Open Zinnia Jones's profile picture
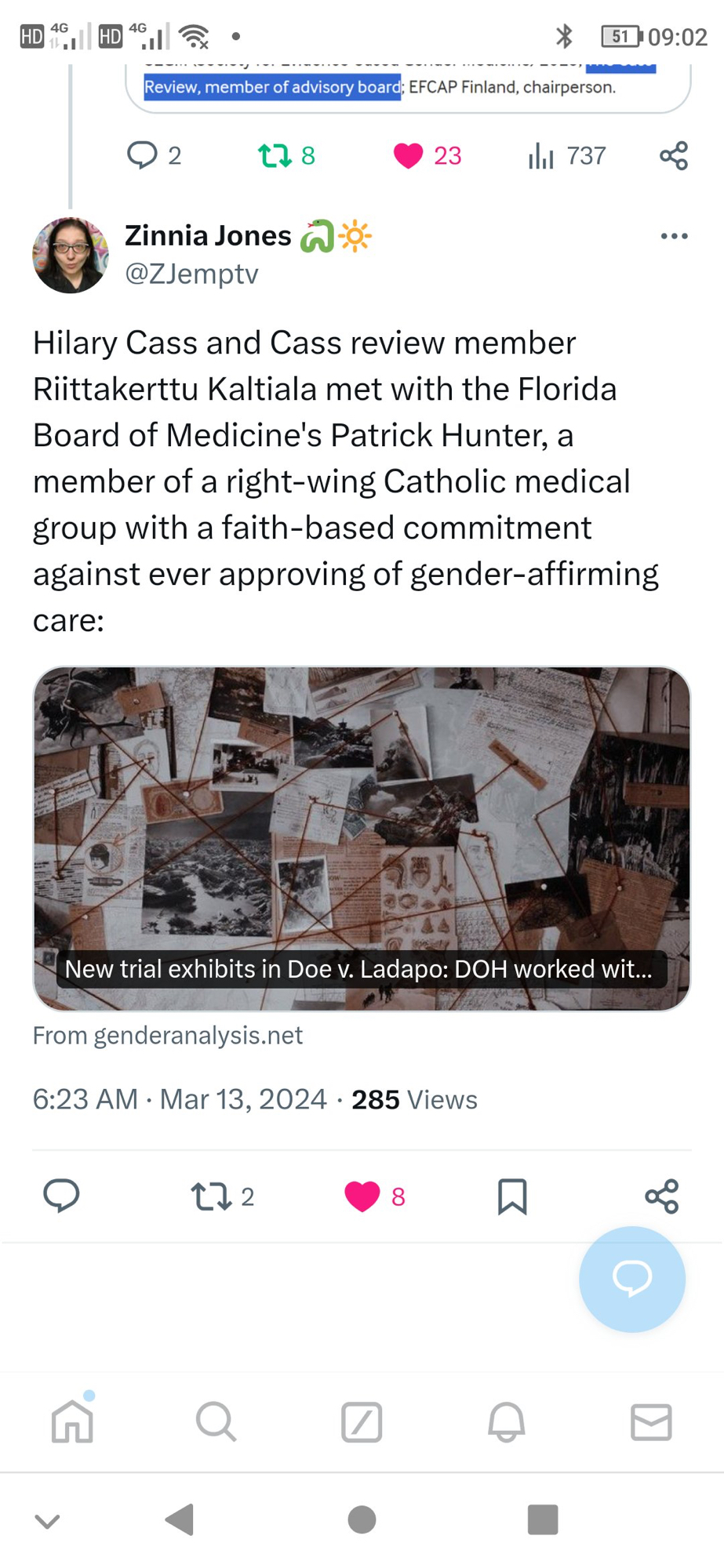The width and height of the screenshot is (724, 1568). (70, 255)
